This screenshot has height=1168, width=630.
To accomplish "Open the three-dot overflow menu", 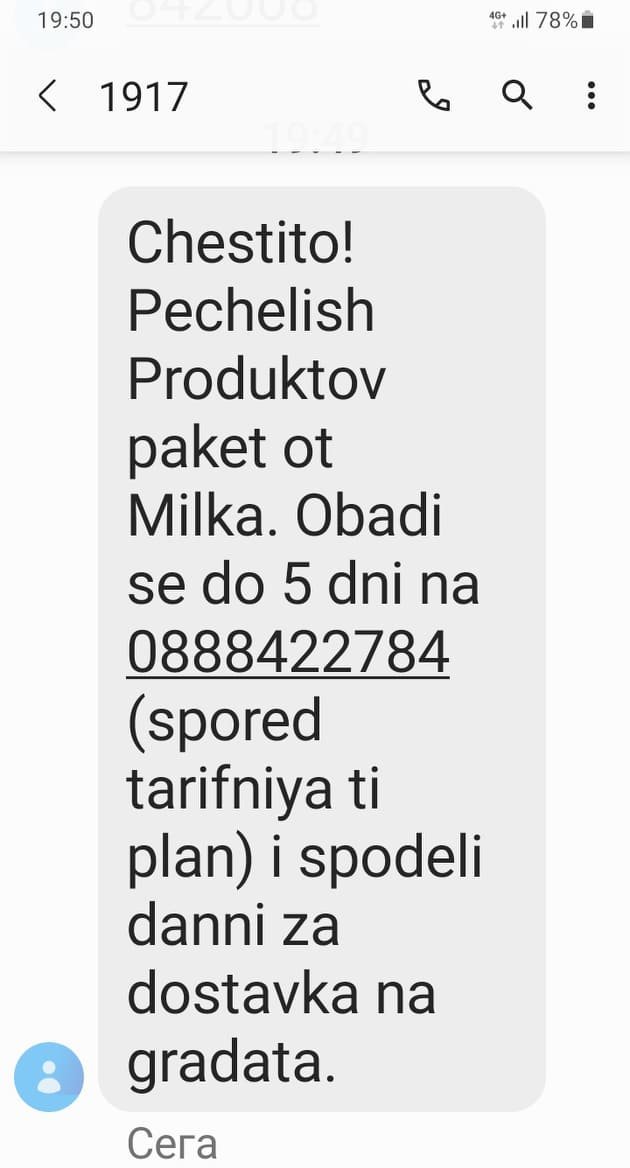I will pos(591,95).
